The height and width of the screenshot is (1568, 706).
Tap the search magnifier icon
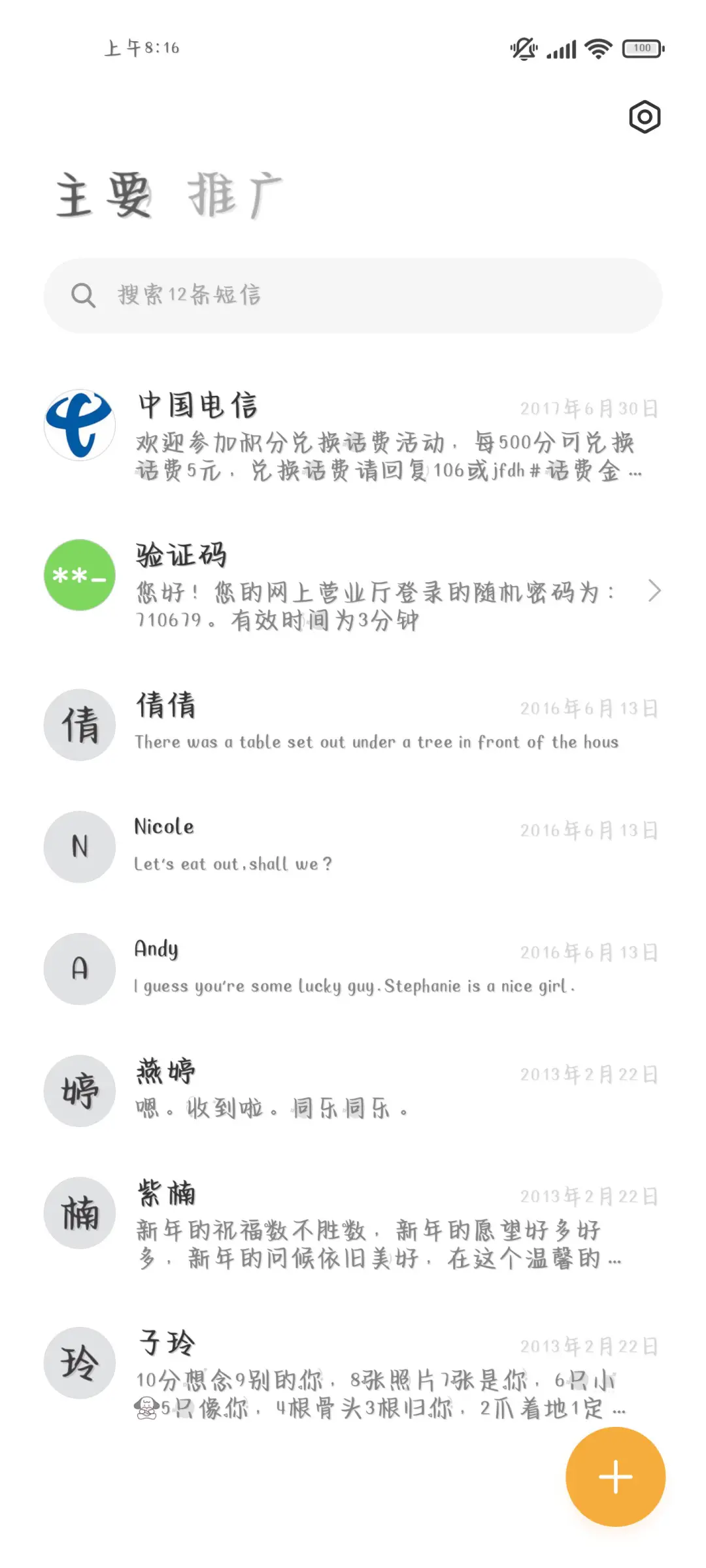pos(85,294)
